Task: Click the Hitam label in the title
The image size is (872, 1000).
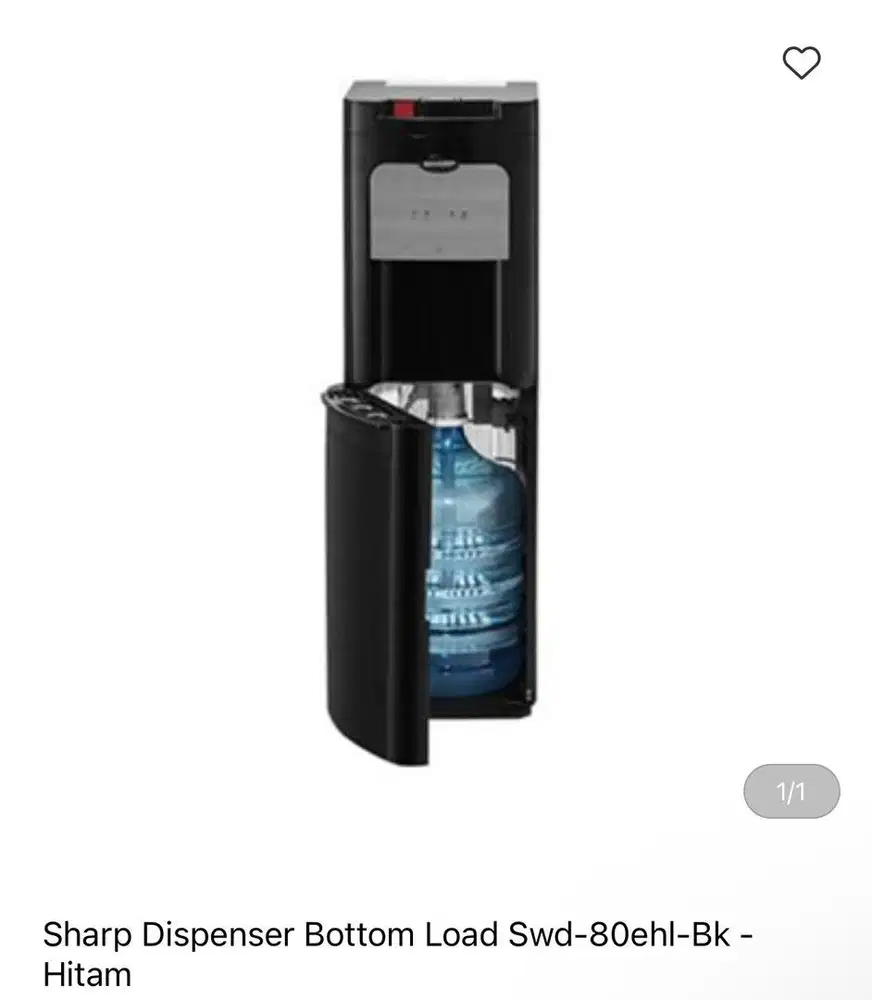Action: [87, 972]
